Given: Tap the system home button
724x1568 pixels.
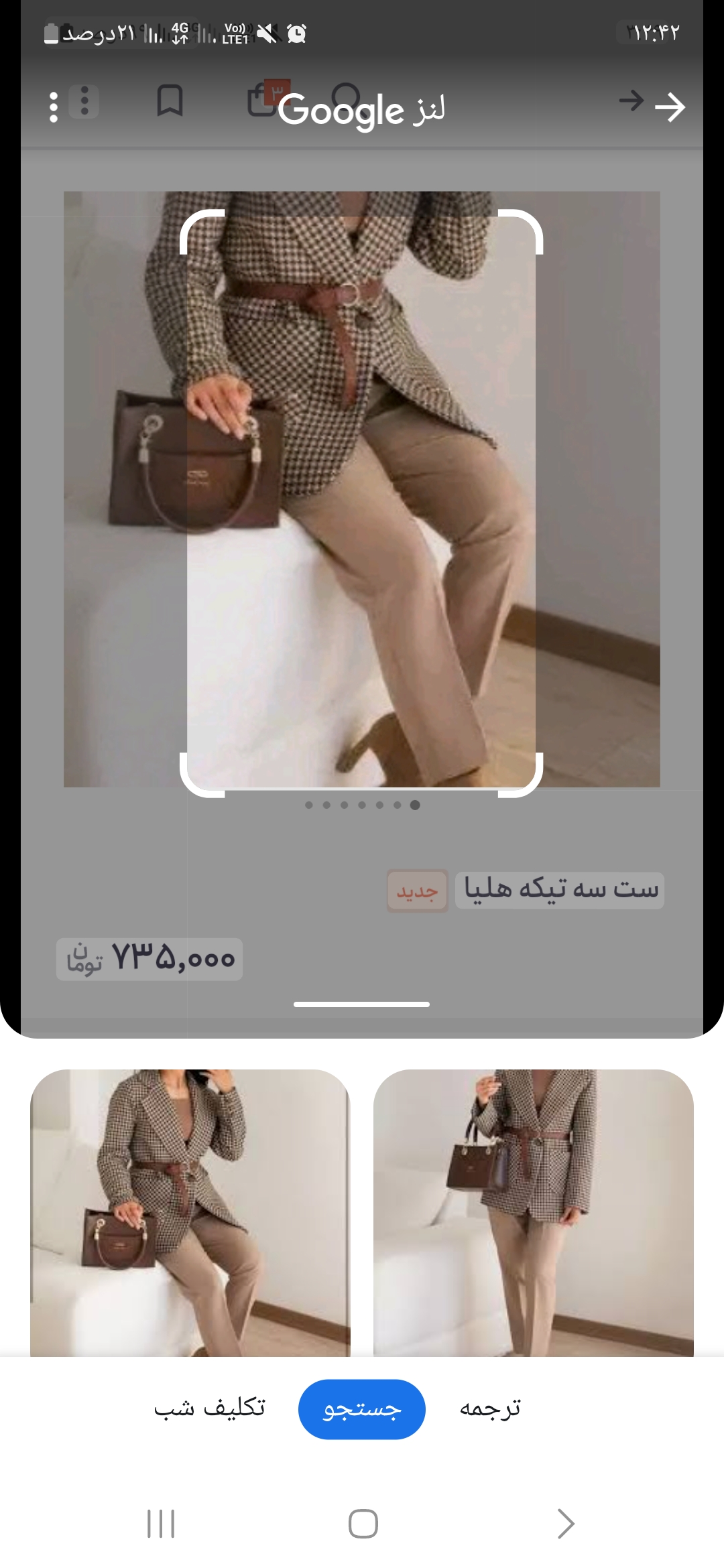Looking at the screenshot, I should (x=363, y=1524).
